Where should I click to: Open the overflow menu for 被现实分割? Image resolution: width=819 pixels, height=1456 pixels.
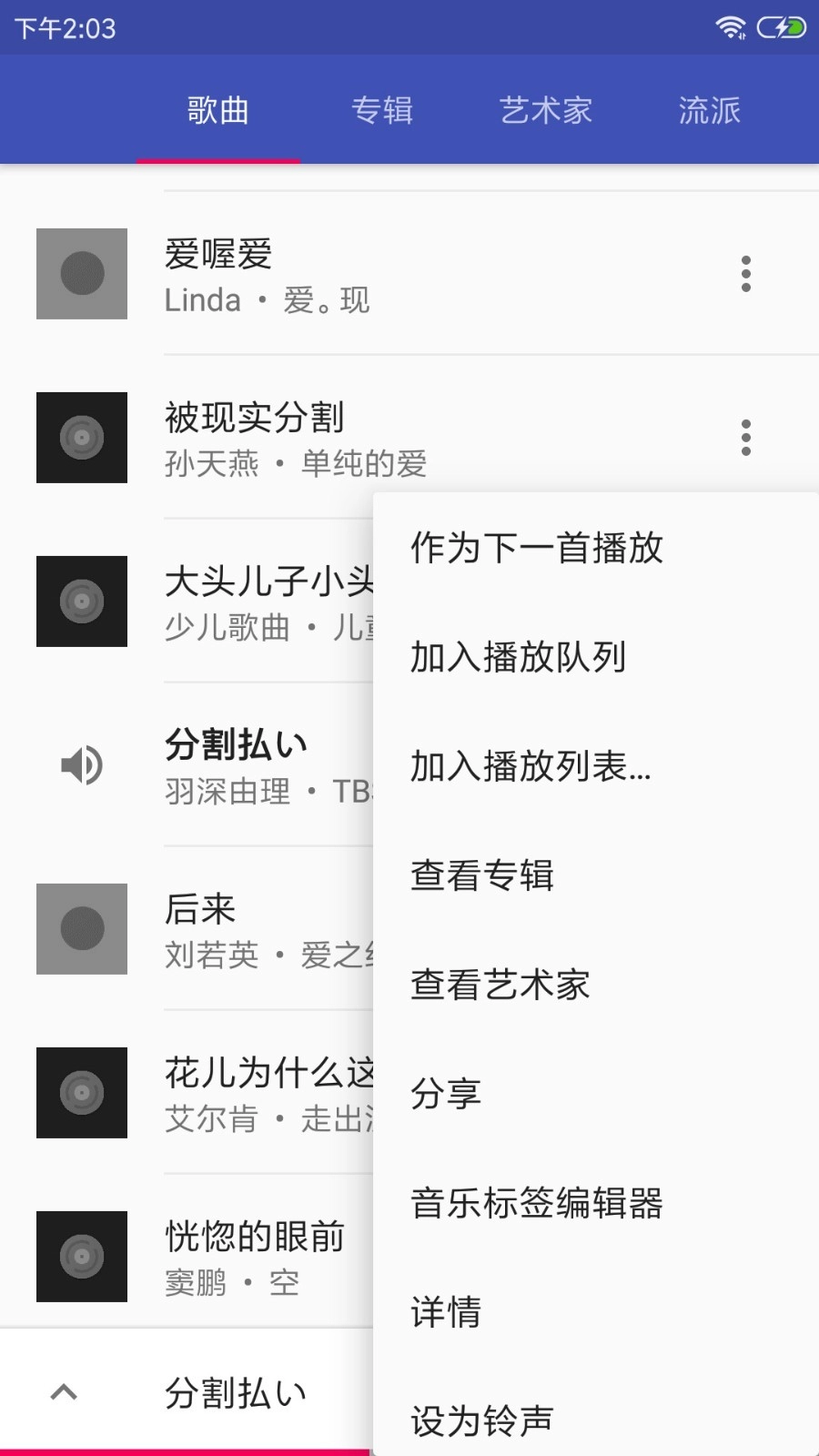tap(745, 438)
